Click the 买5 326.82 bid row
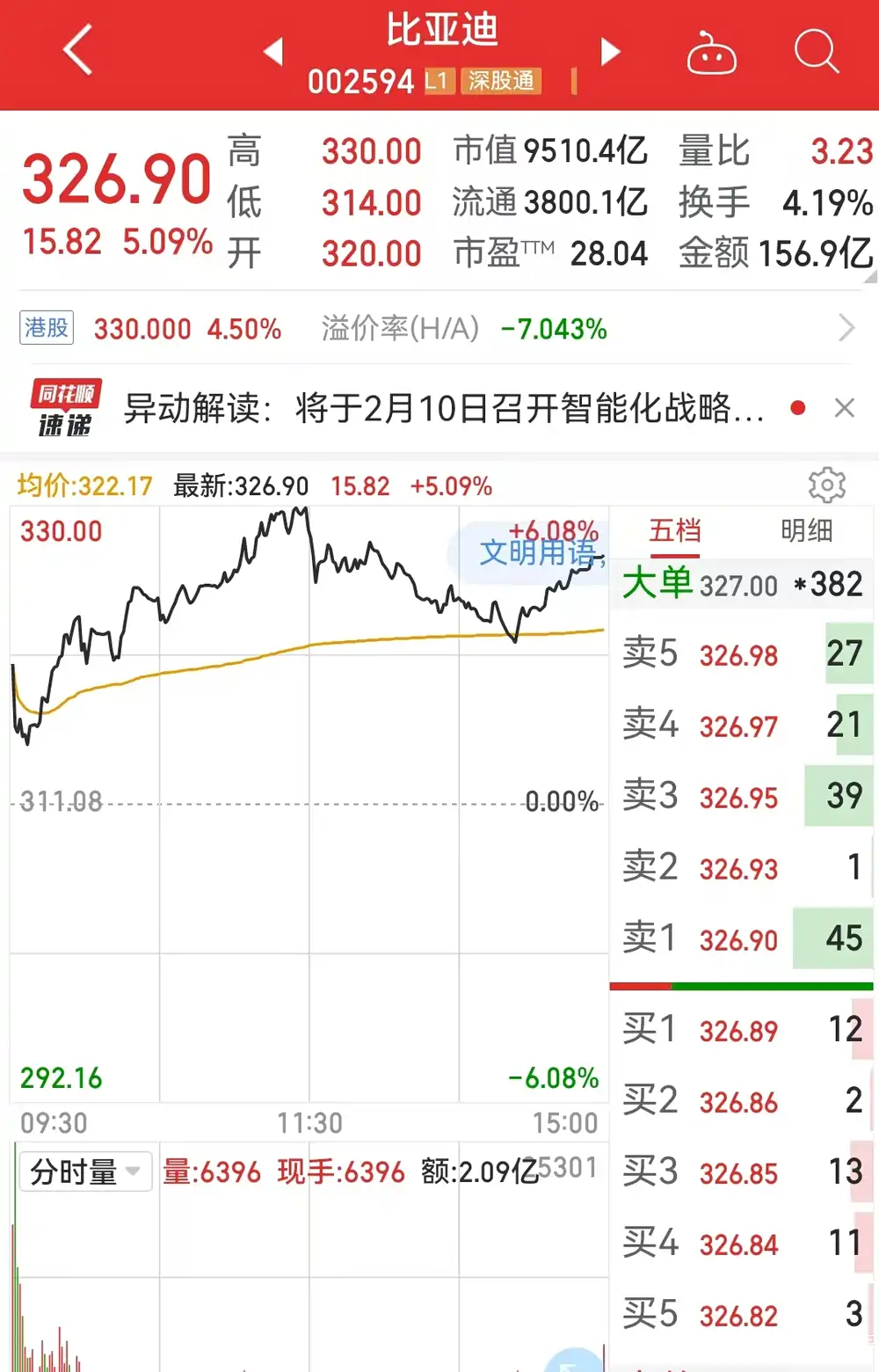879x1372 pixels. coord(741,1314)
